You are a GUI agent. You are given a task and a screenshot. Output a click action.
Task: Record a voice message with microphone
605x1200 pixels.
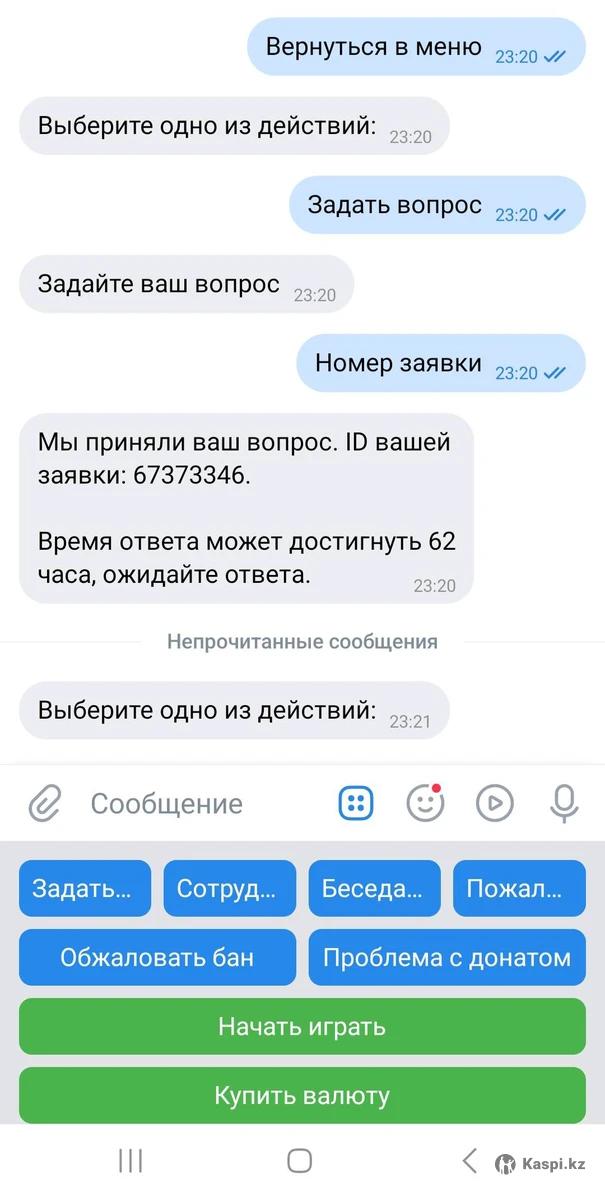563,803
